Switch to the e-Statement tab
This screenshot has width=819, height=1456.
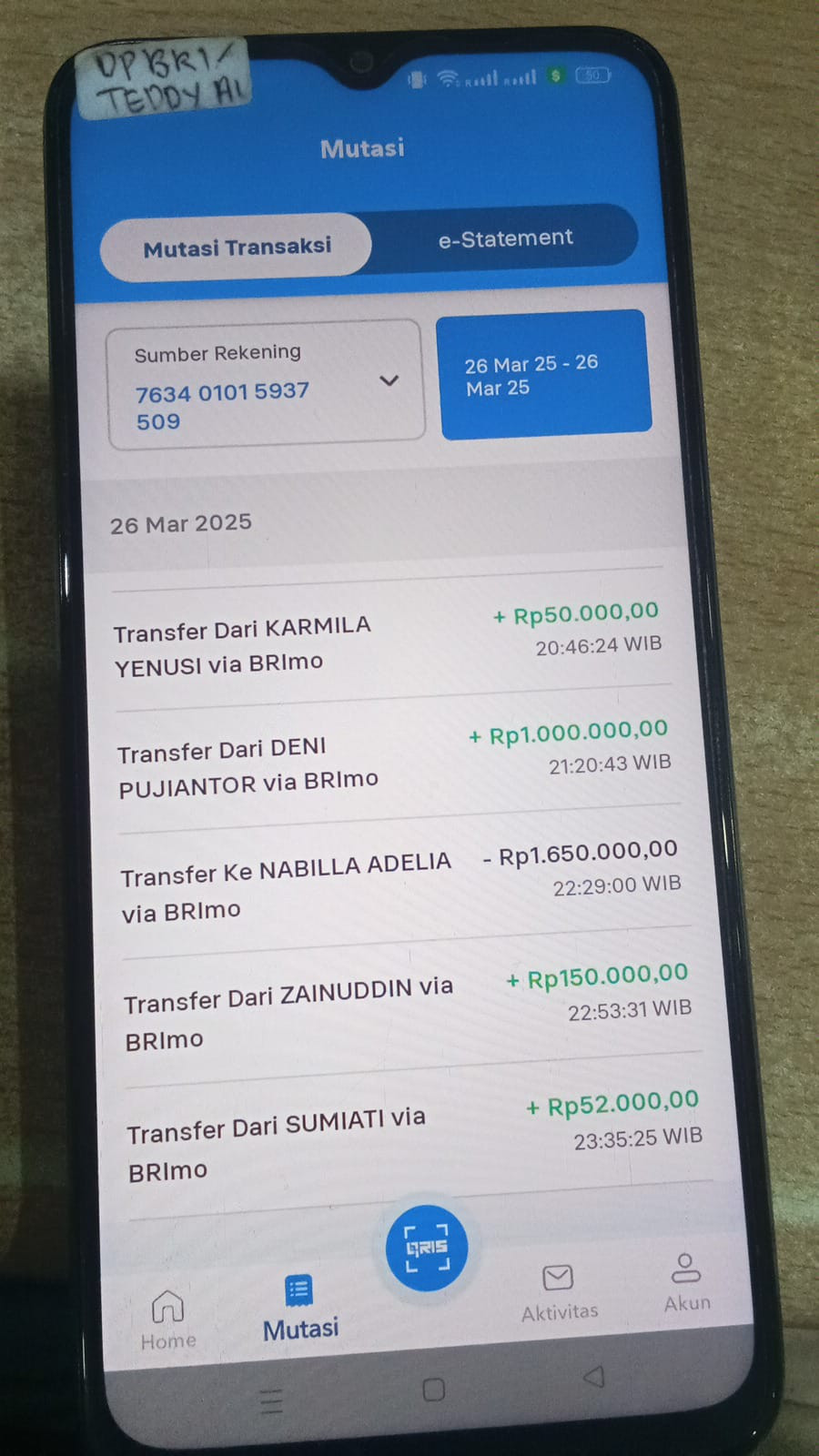506,238
